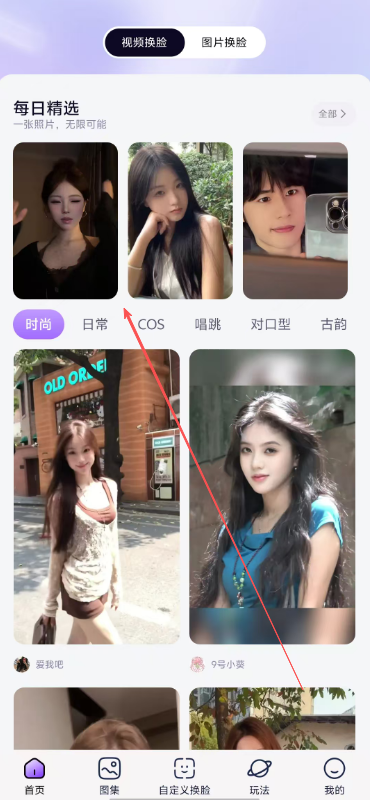Open 自定义换脸 in the bottom bar

point(184,776)
